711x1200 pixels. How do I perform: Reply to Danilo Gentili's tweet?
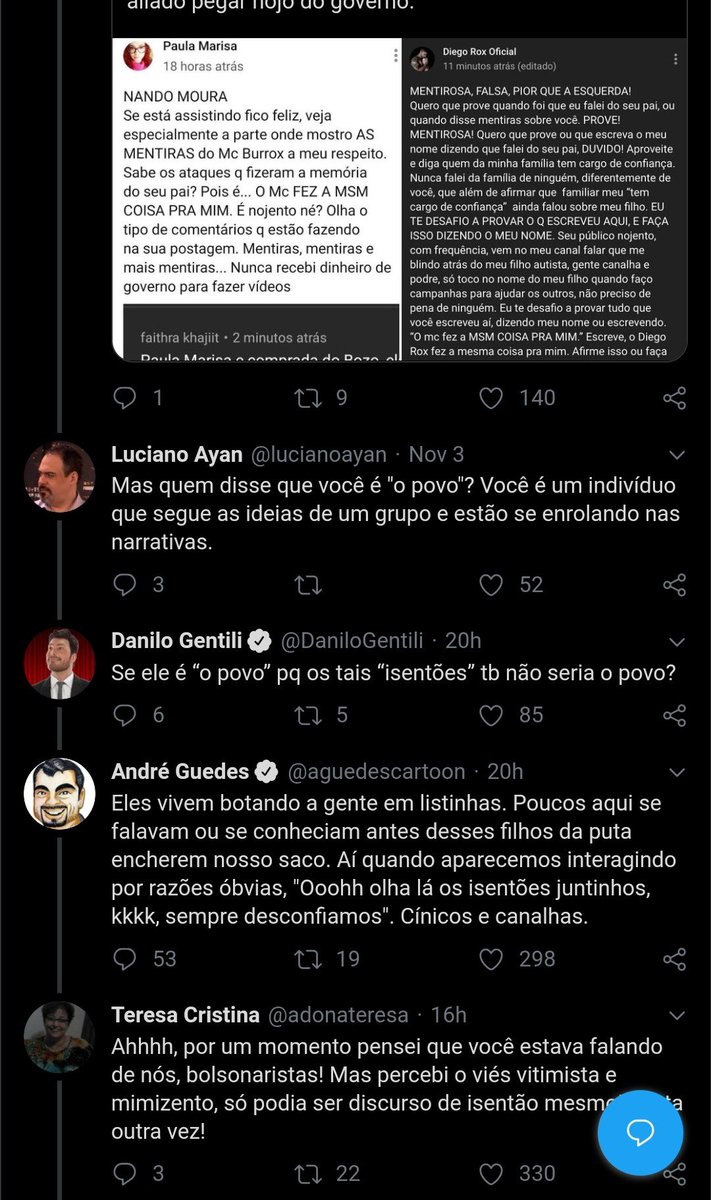[x=125, y=714]
